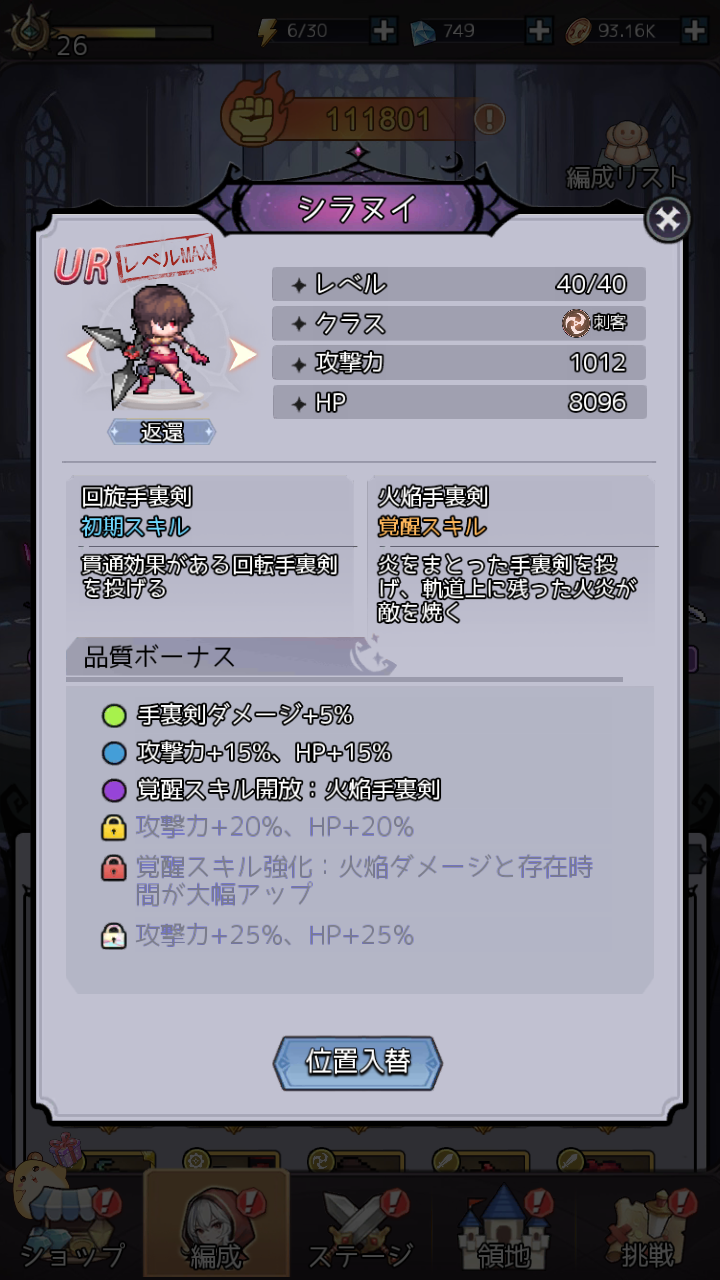Tap the power info exclamation icon
Viewport: 720px width, 1280px height.
click(x=489, y=121)
